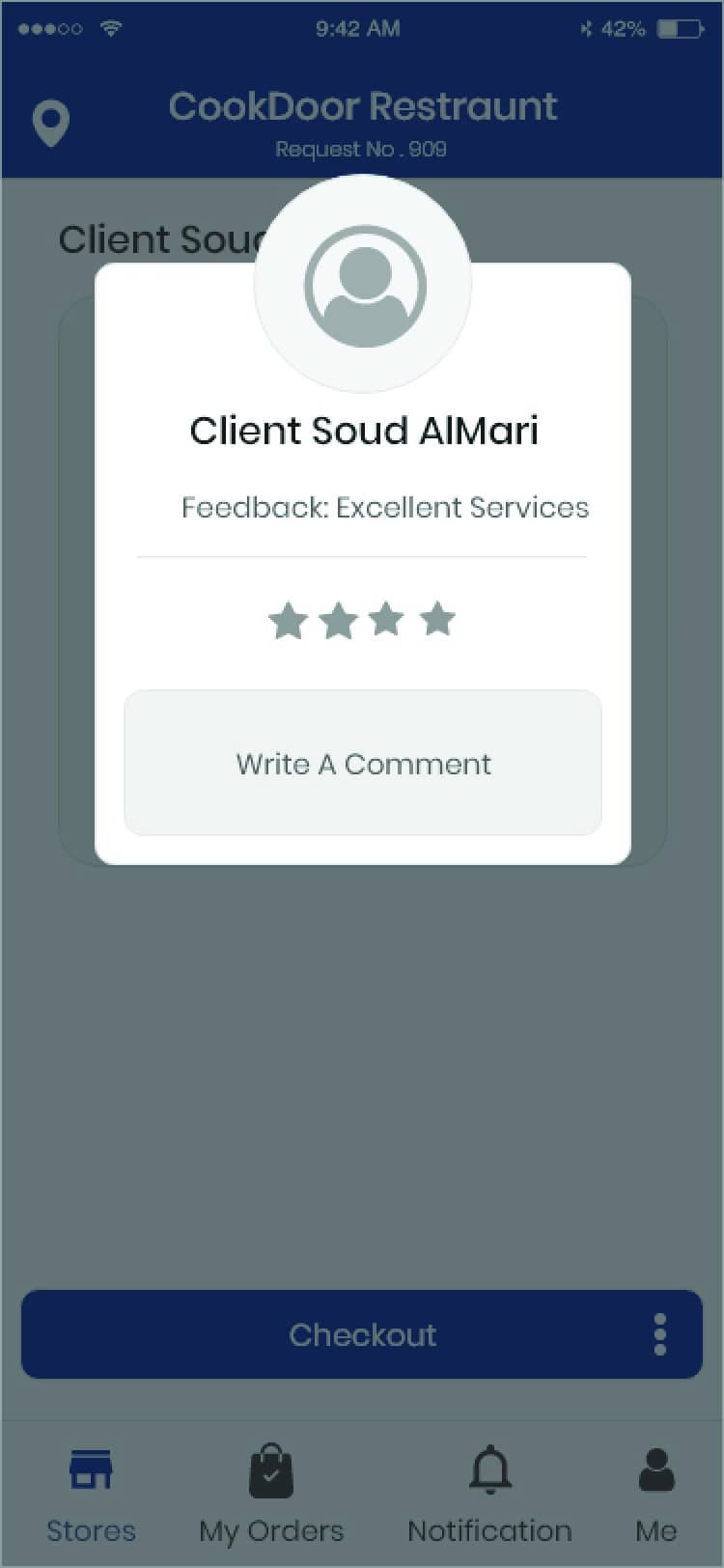Select the first rating star
Viewport: 724px width, 1568px height.
coord(288,620)
